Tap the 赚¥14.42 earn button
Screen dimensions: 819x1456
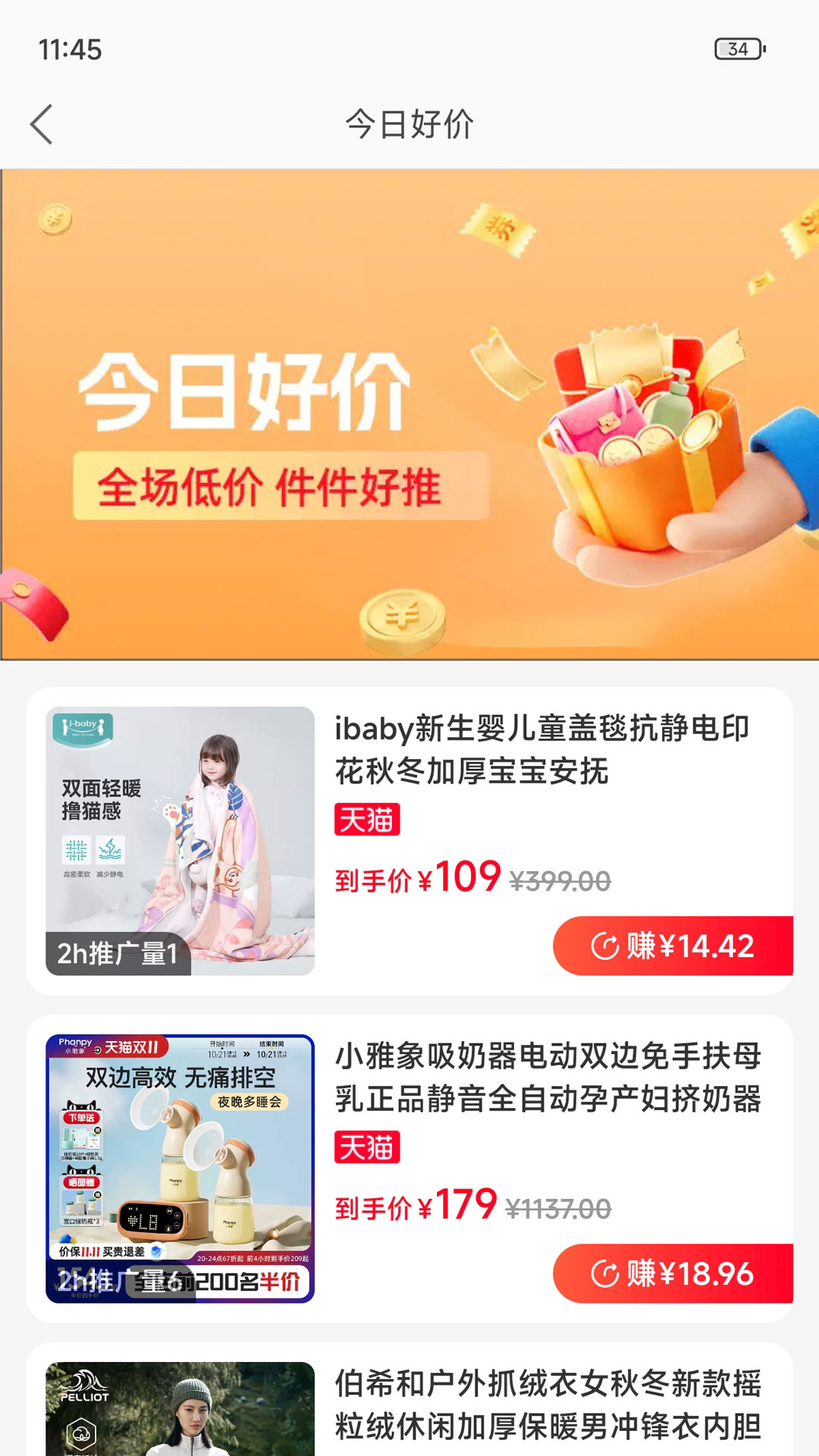click(673, 946)
